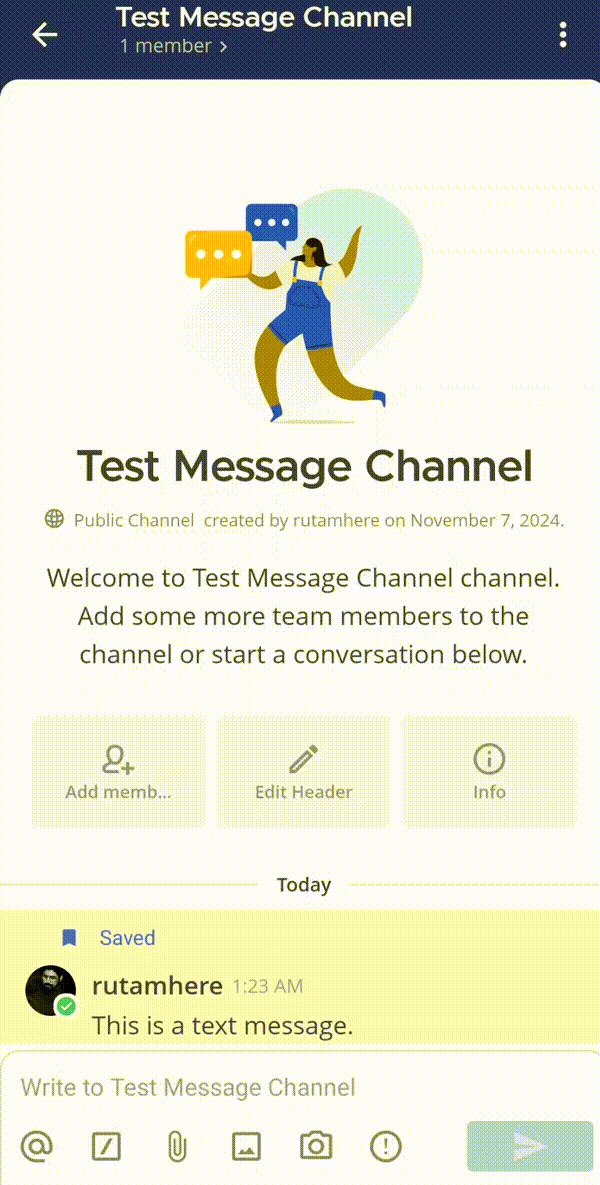
Task: View channel Info
Action: point(489,772)
